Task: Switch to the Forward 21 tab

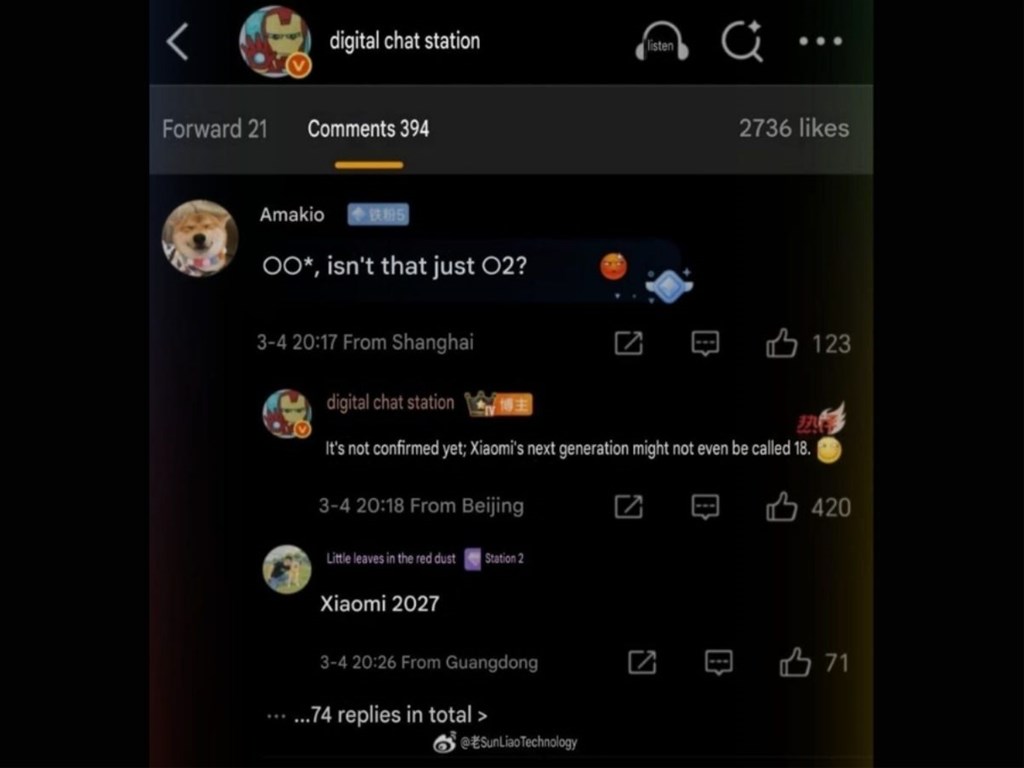Action: 215,129
